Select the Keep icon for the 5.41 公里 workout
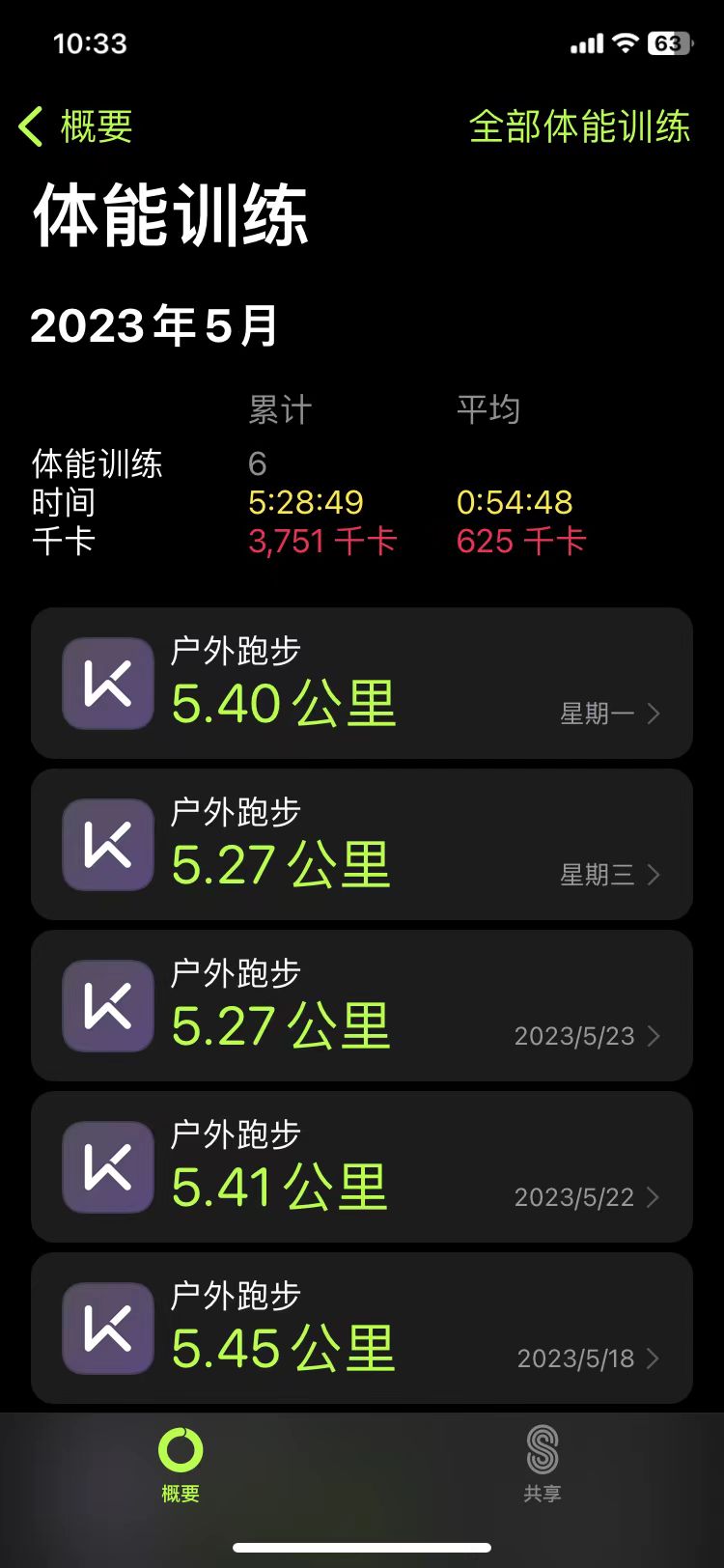This screenshot has height=1568, width=724. 106,1166
